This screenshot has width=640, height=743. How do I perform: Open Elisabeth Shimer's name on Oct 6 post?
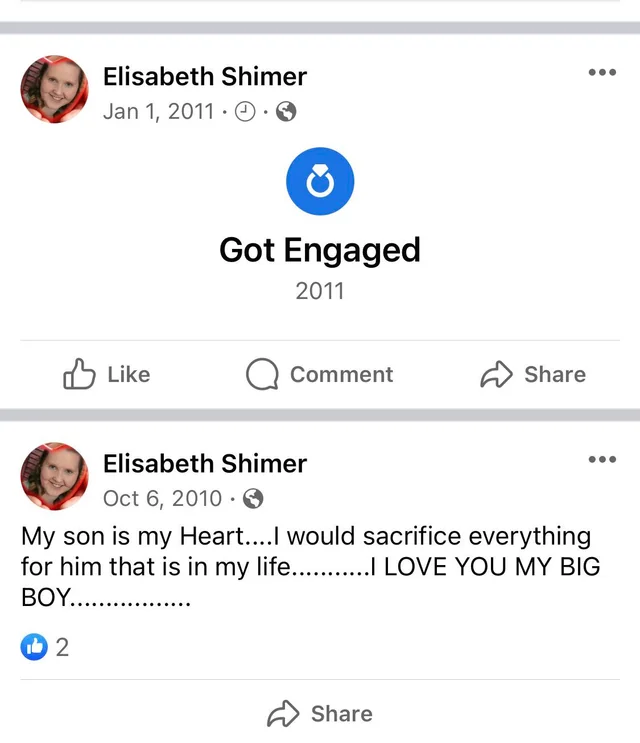[x=205, y=463]
